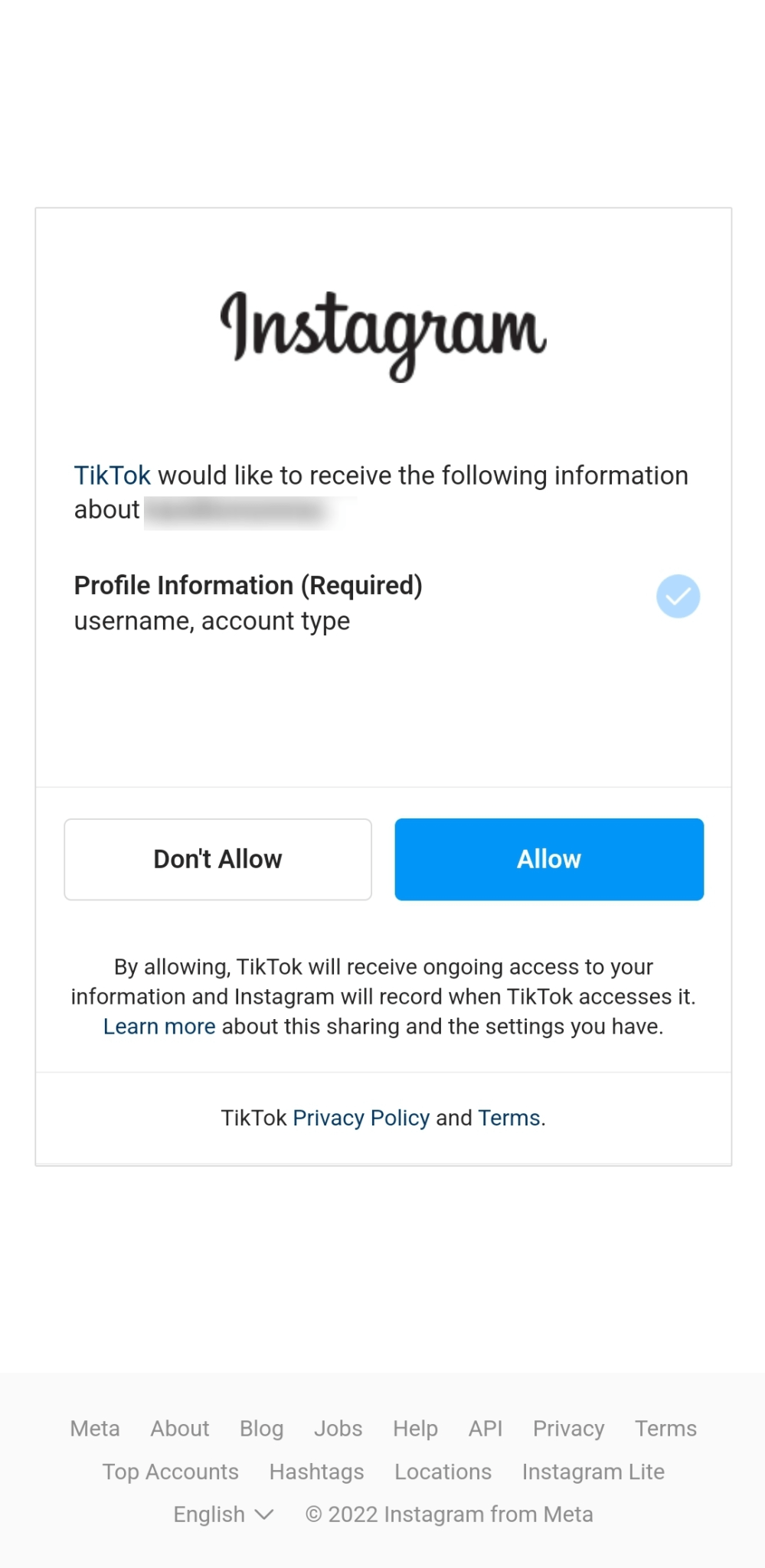The height and width of the screenshot is (1568, 765).
Task: Open the TikTok link in the header text
Action: pyautogui.click(x=112, y=475)
